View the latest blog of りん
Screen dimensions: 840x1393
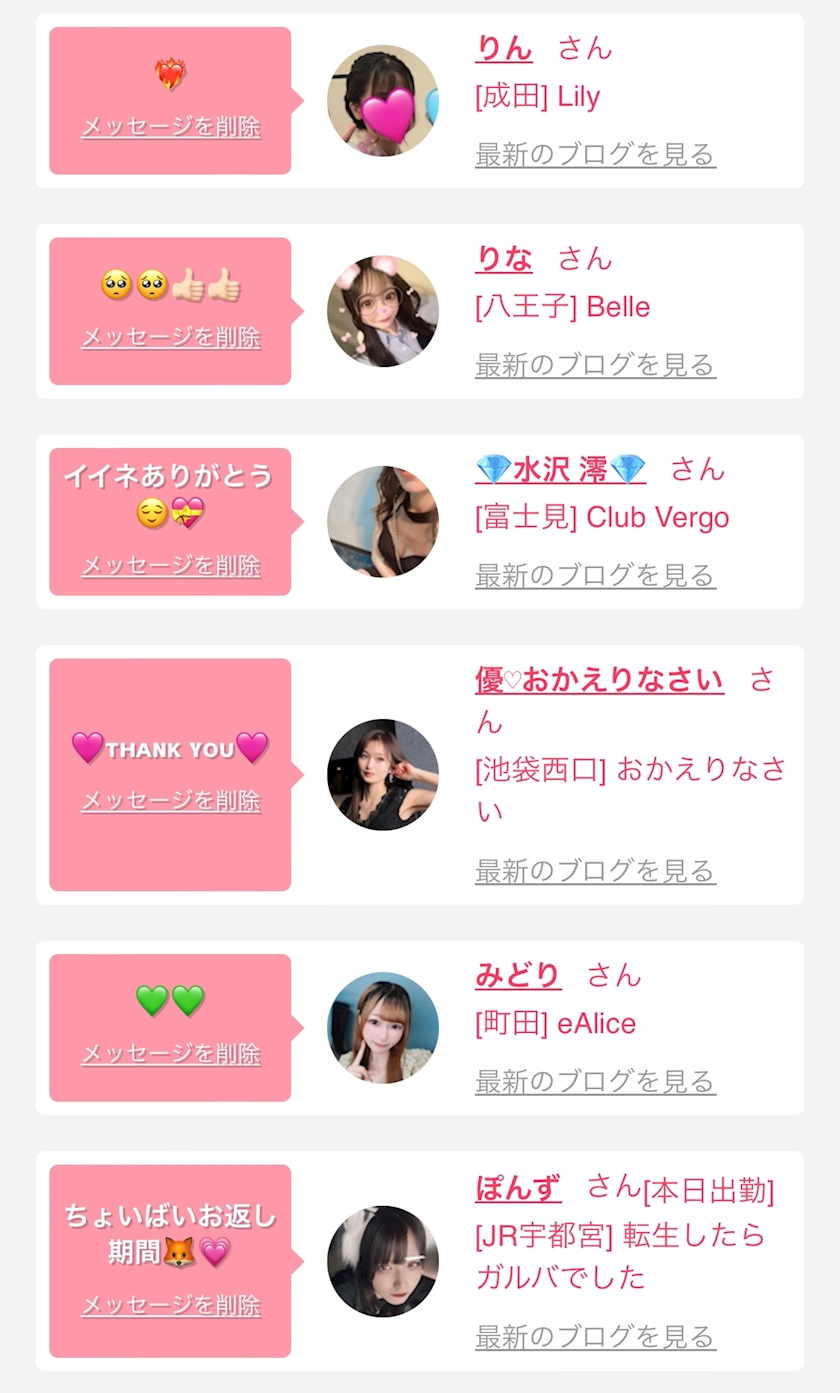[595, 155]
